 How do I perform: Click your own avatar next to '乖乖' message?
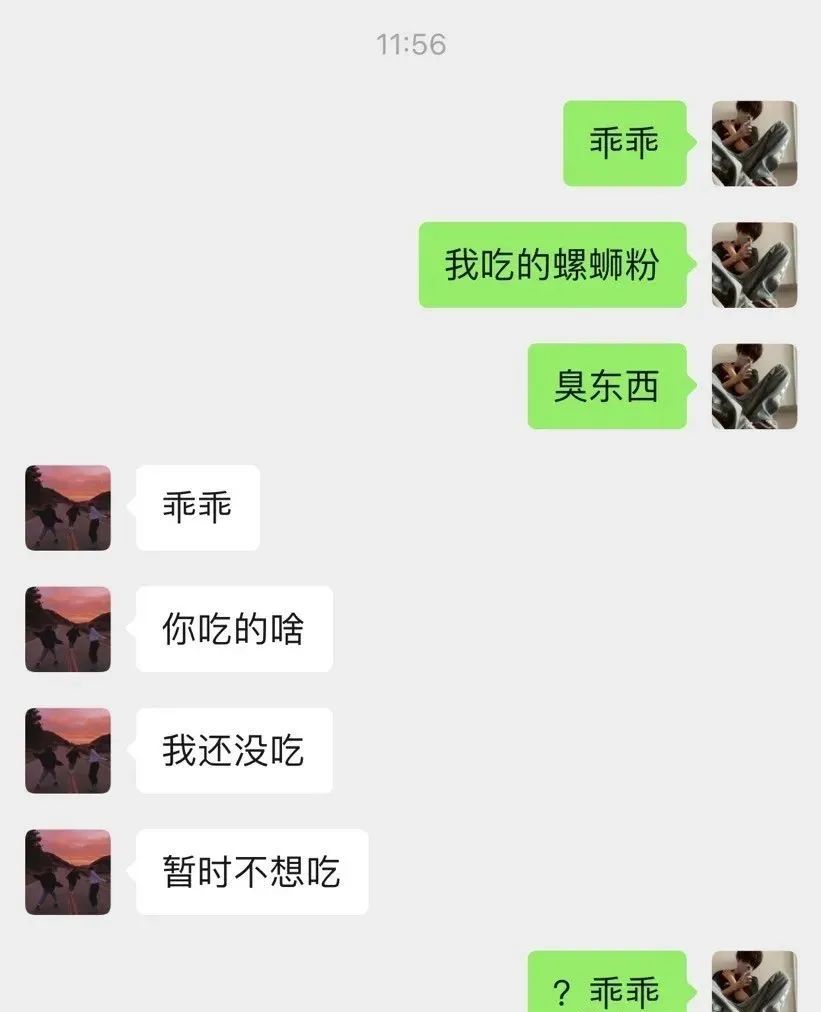tap(755, 143)
